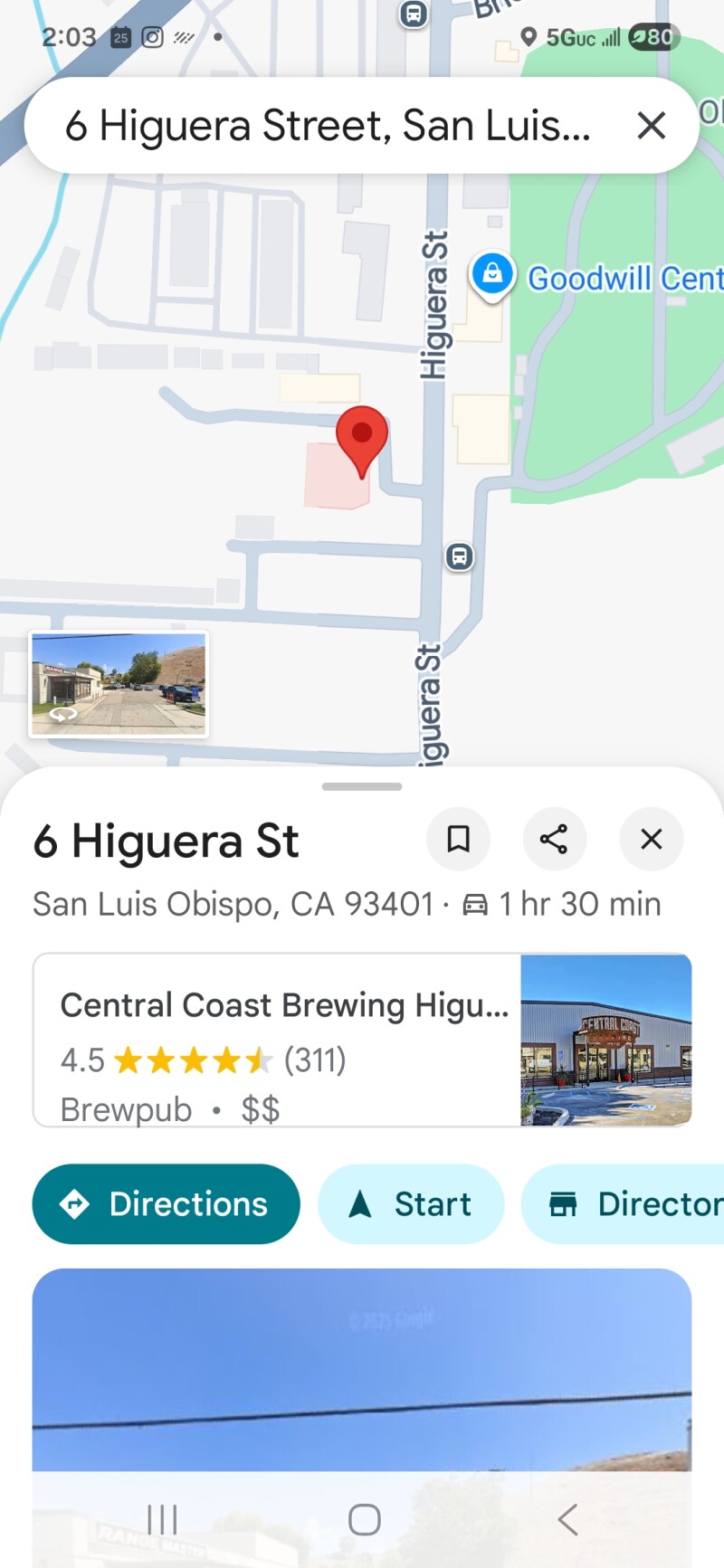724x1568 pixels.
Task: Get Directions to 6 Higuera St
Action: click(166, 1204)
